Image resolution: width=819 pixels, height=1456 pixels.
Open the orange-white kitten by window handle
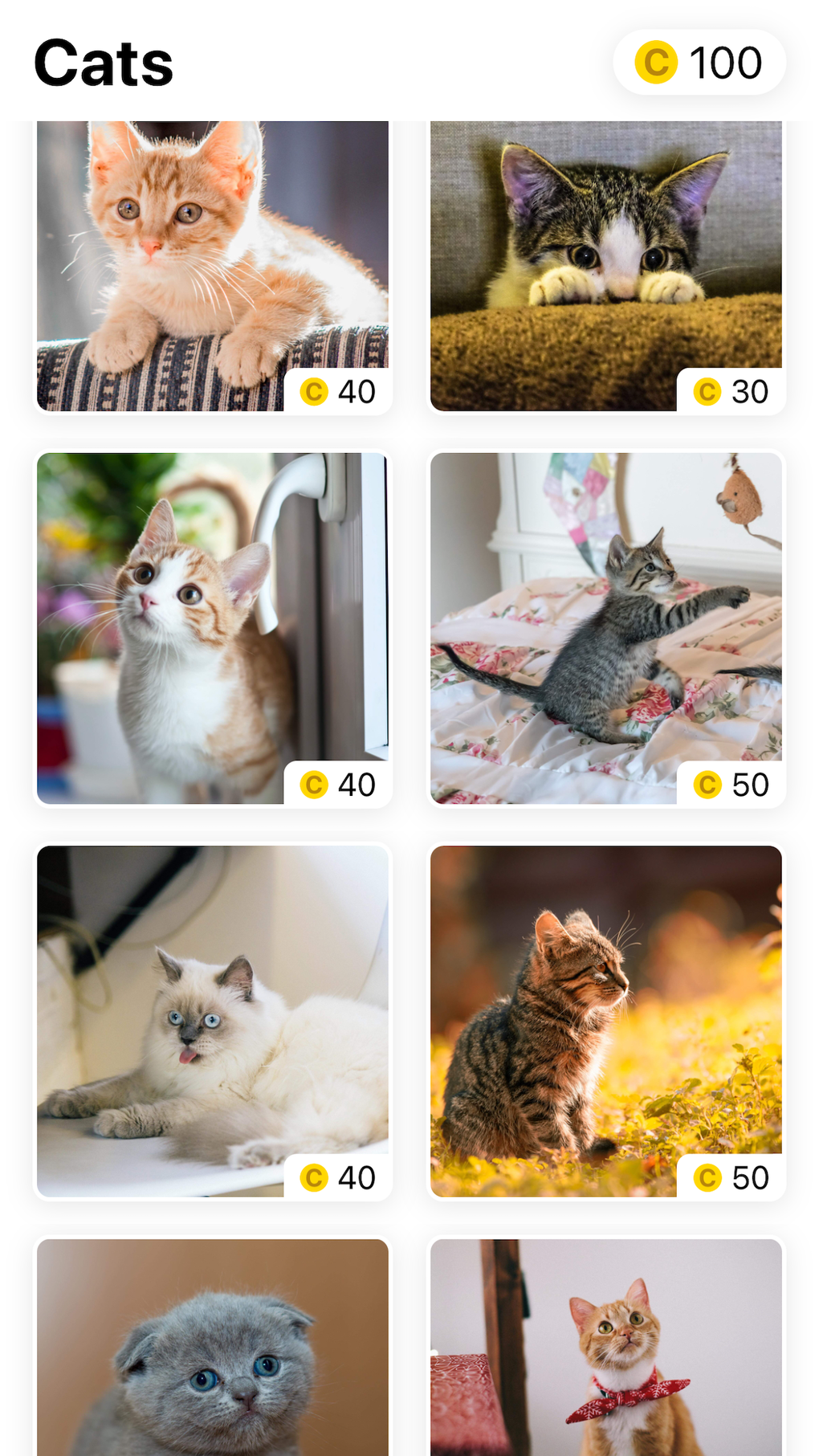(x=212, y=628)
